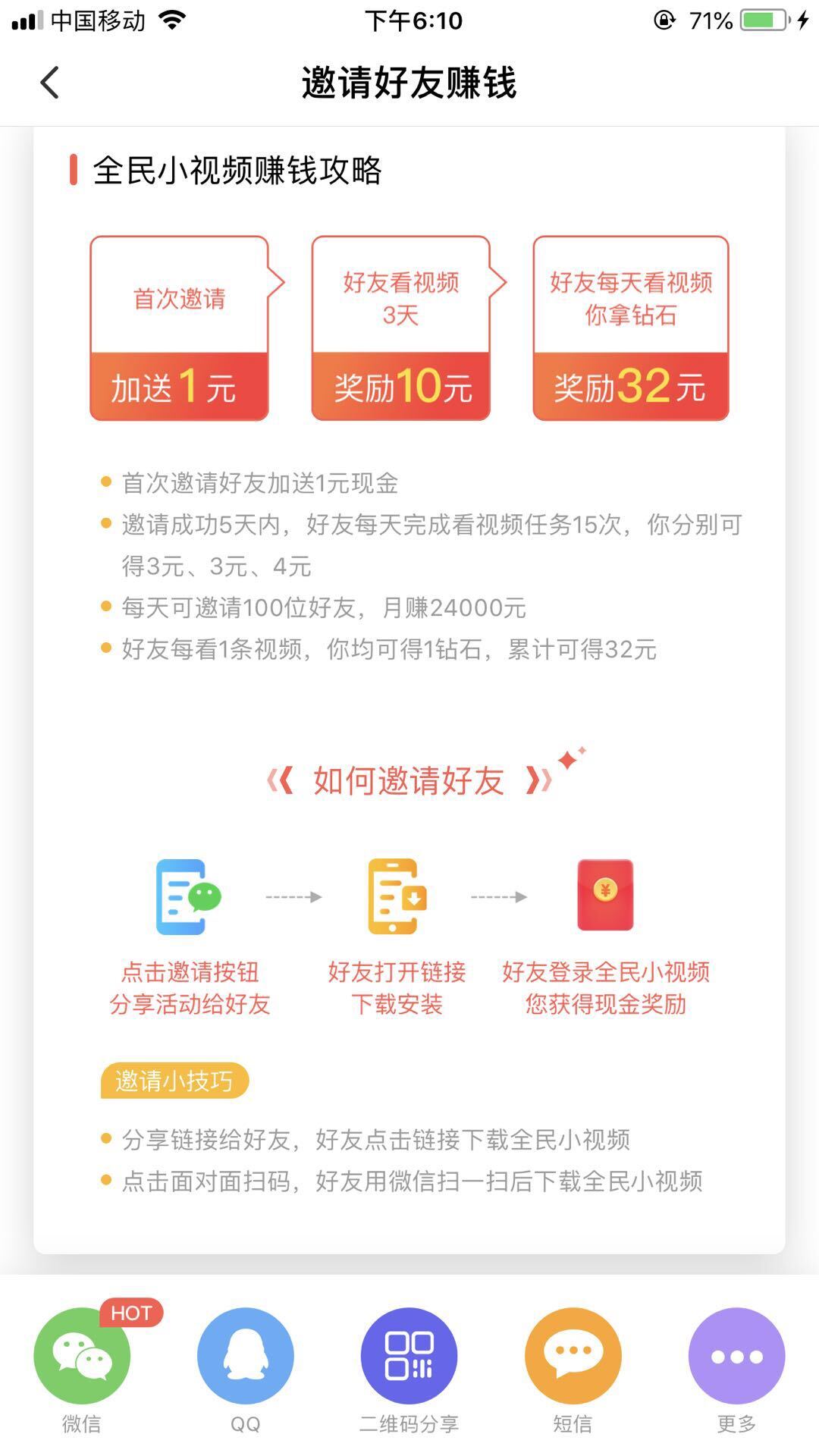Screen dimensions: 819x1456
Task: Go back from the invite friends page
Action: pyautogui.click(x=50, y=83)
